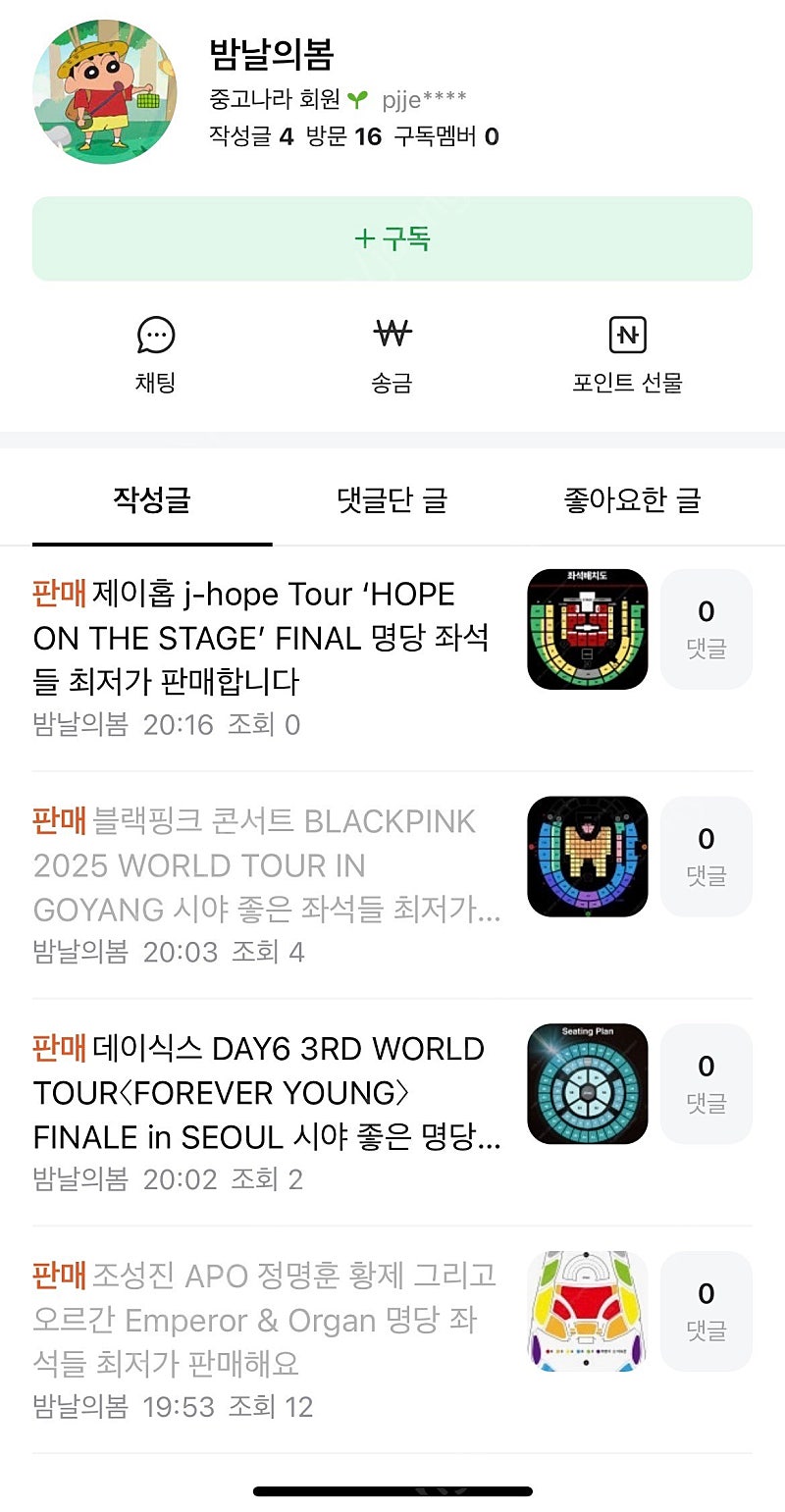Screen dimensions: 785x1512
Task: Open the 조성진 APO Emperor & Organ post
Action: coord(267,1340)
